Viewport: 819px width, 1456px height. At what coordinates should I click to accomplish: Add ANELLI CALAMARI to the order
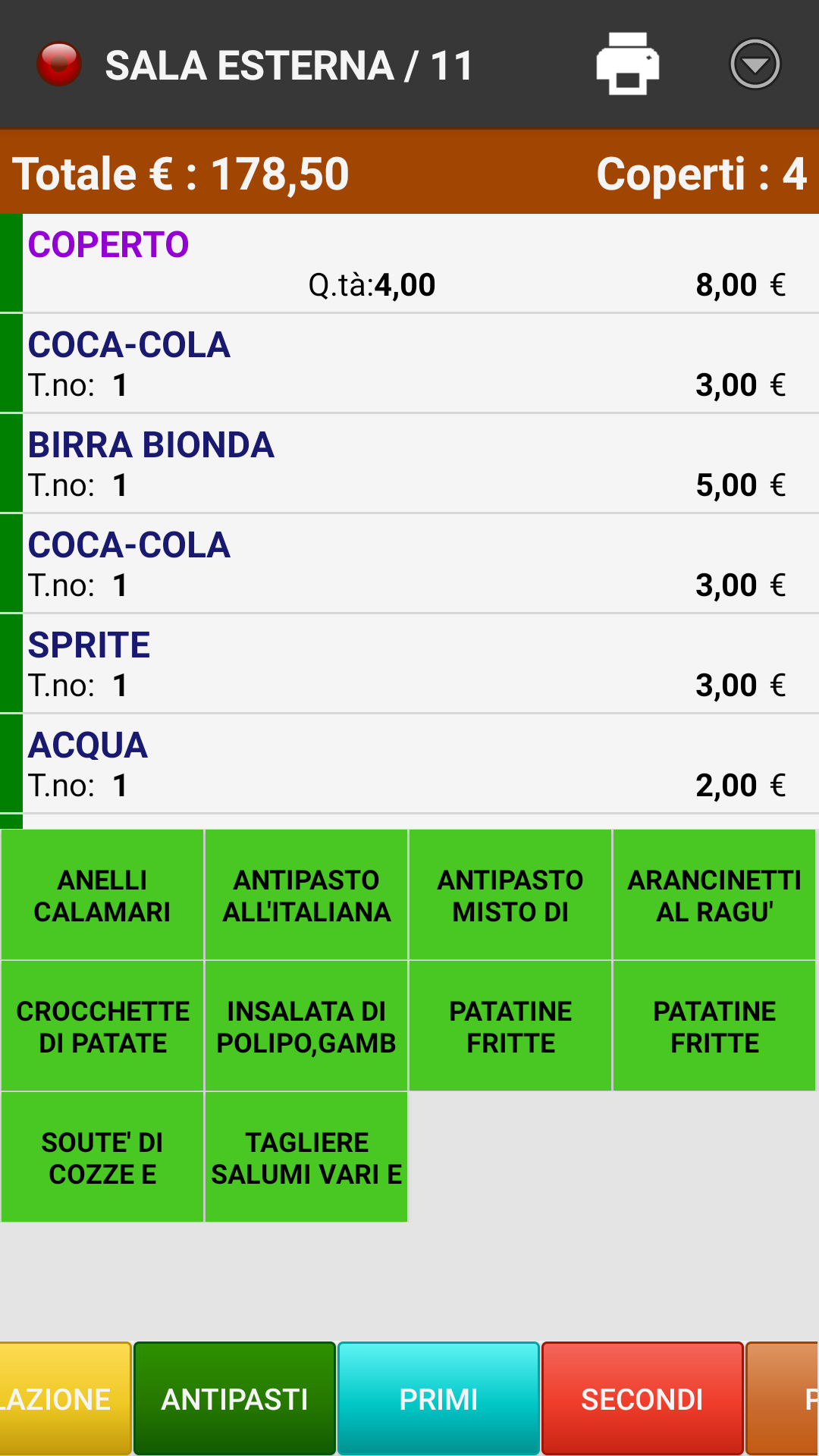click(102, 896)
